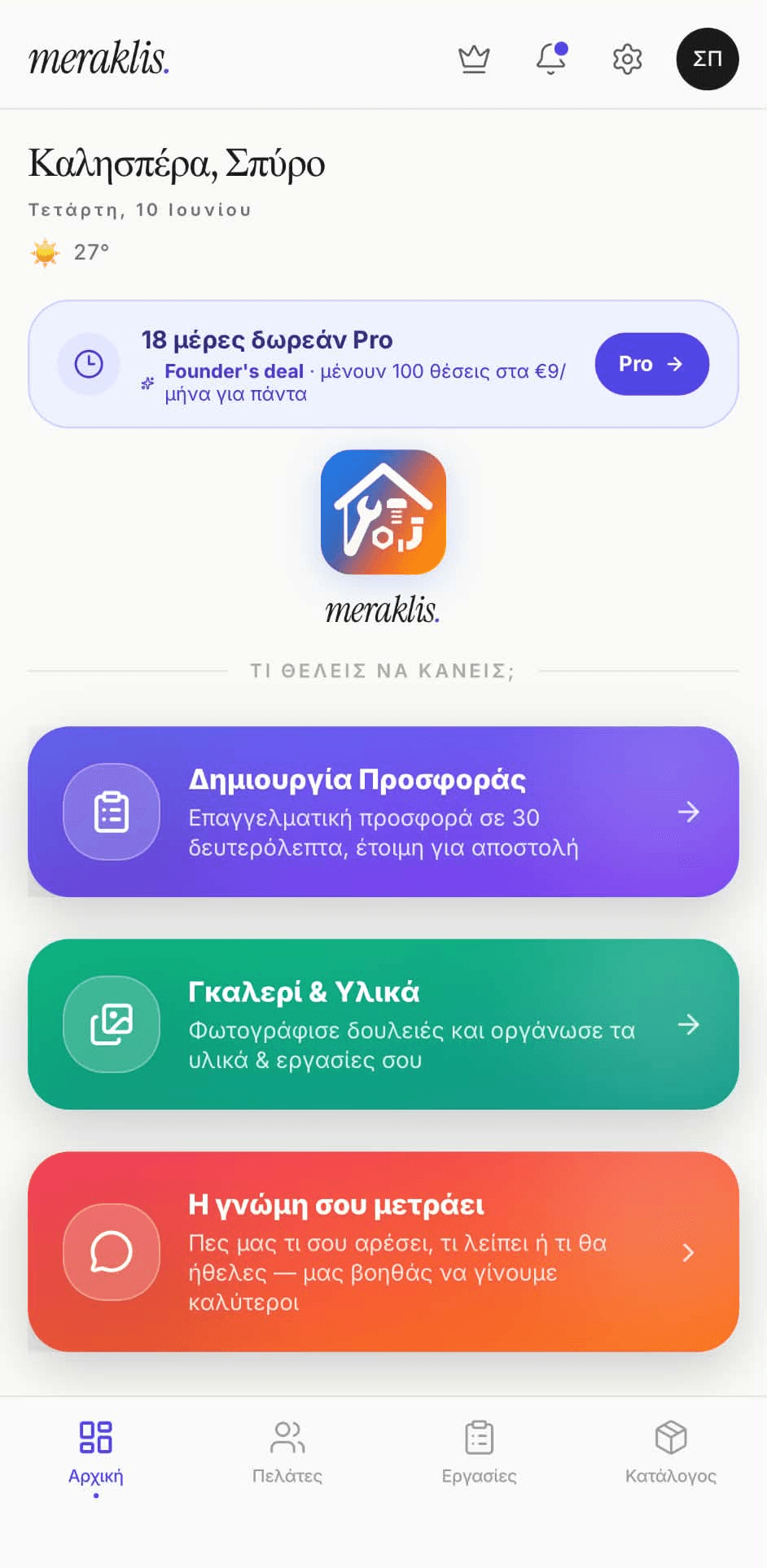Tap the ΣΠ profile avatar
767x1568 pixels.
pos(708,59)
